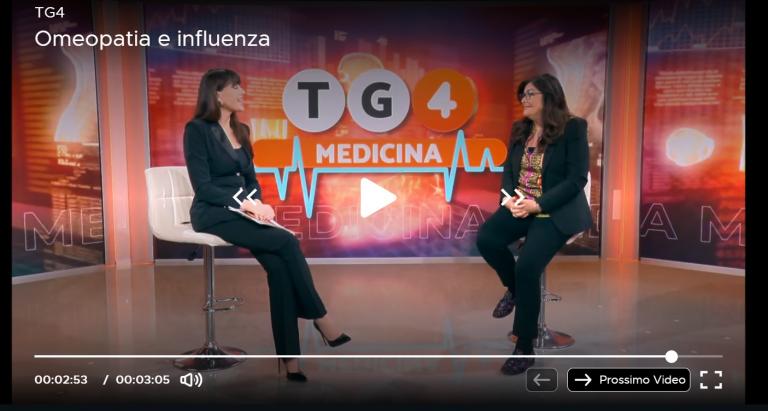
Task: Fast-forward the video with double-chevron icon
Action: 511,197
